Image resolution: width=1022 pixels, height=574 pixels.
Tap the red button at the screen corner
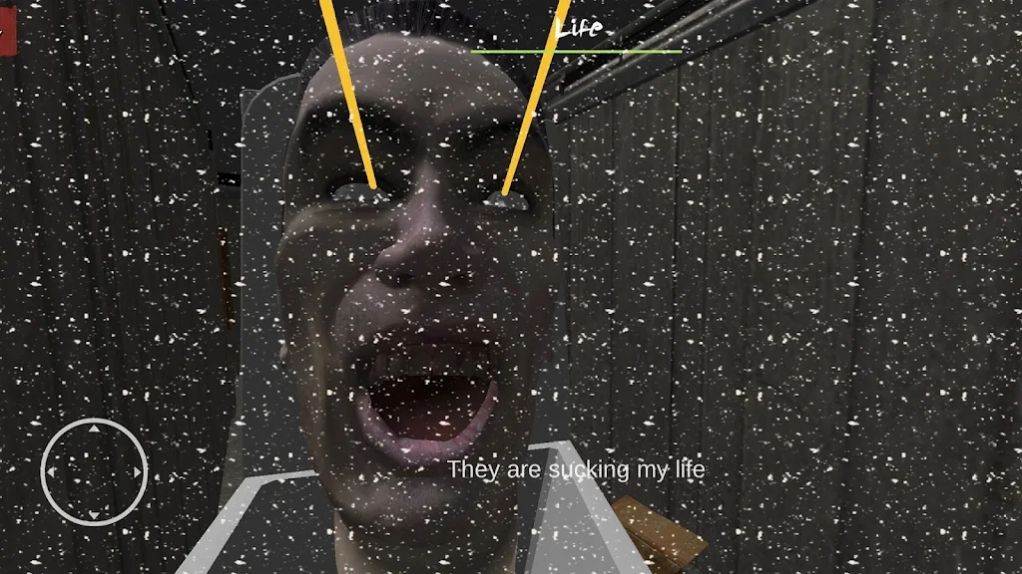pos(8,30)
